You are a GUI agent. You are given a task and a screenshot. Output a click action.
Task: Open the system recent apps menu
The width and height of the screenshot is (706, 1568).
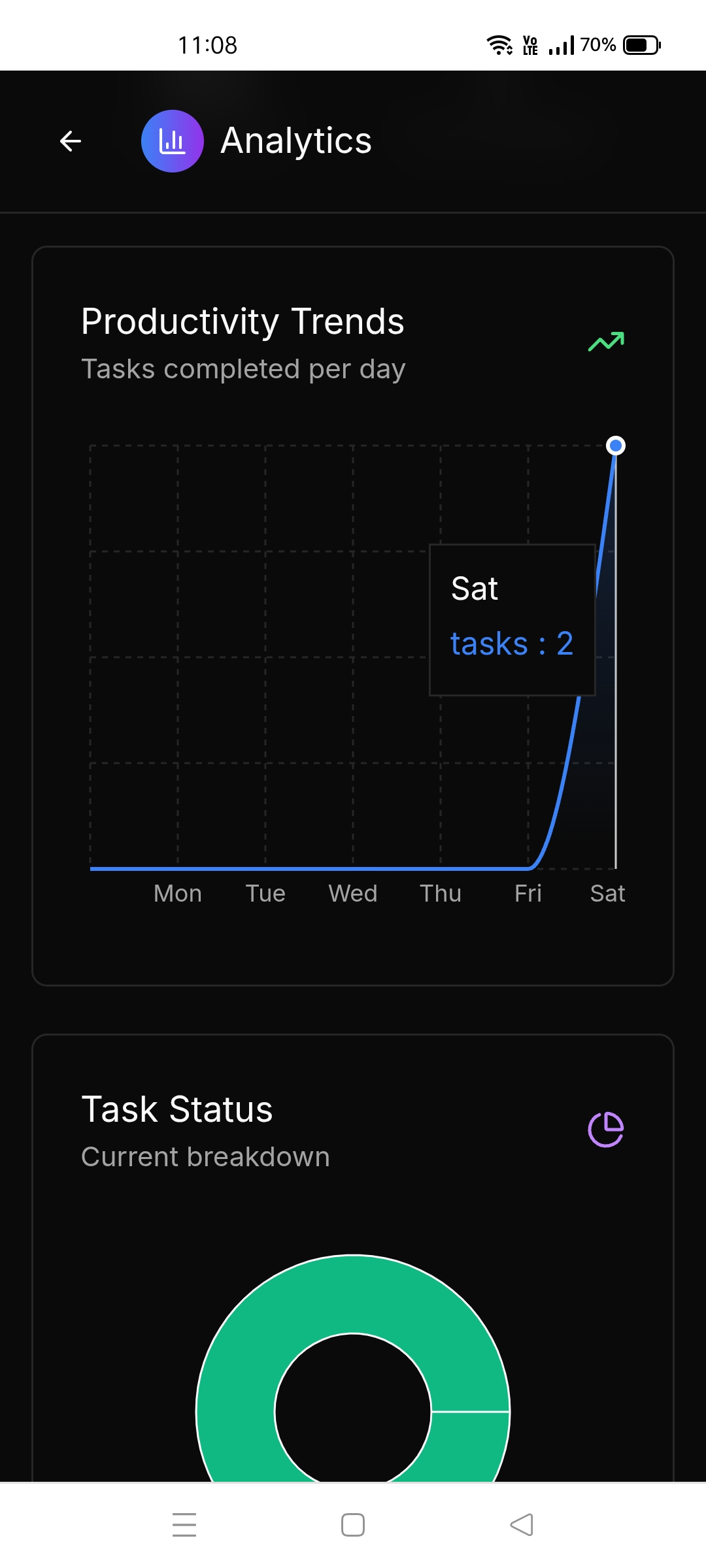(x=184, y=1525)
